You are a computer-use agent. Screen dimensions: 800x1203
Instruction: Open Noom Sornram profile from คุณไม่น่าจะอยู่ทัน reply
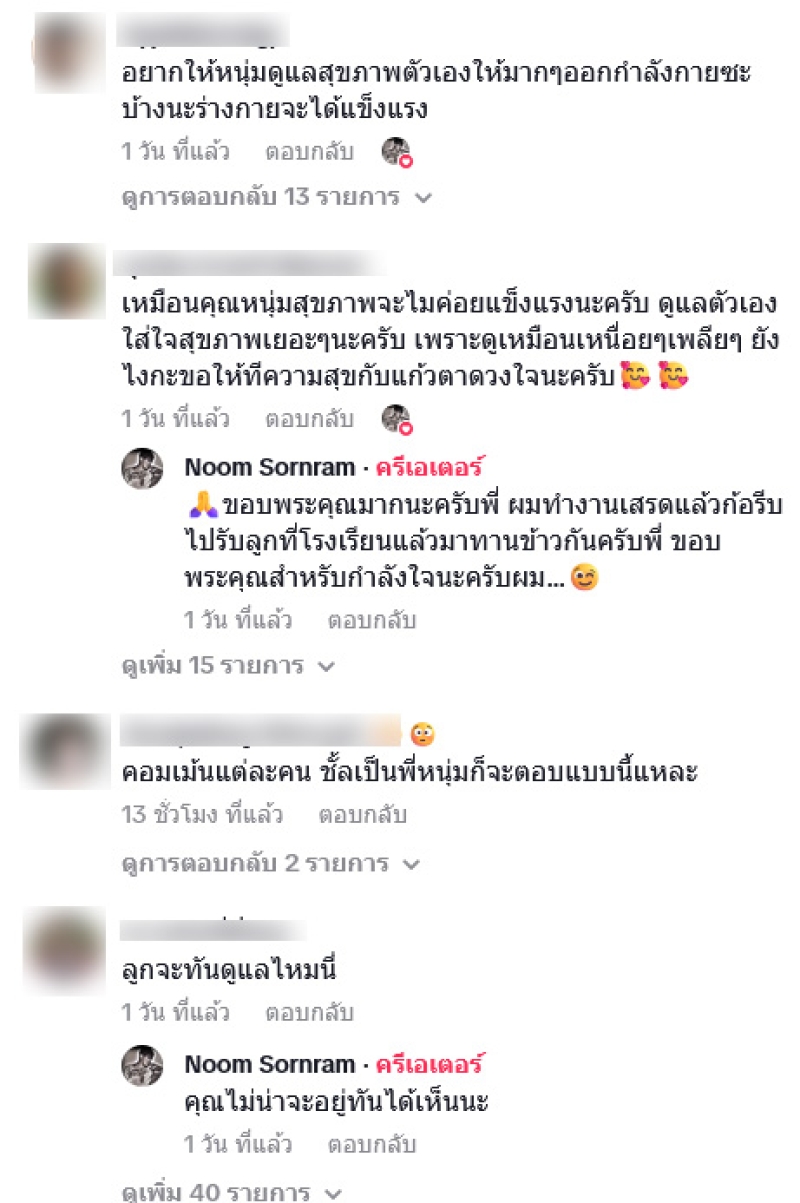coord(270,1065)
